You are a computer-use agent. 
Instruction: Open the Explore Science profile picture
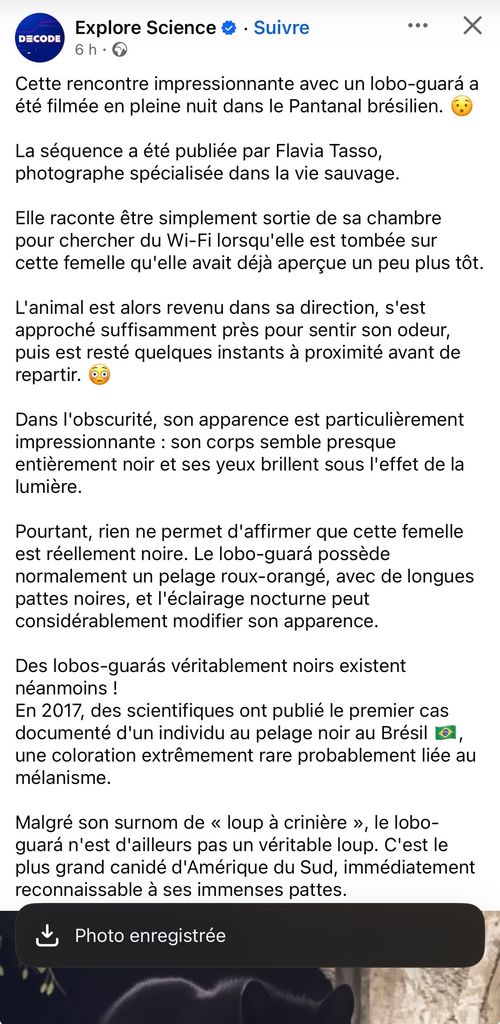[40, 38]
